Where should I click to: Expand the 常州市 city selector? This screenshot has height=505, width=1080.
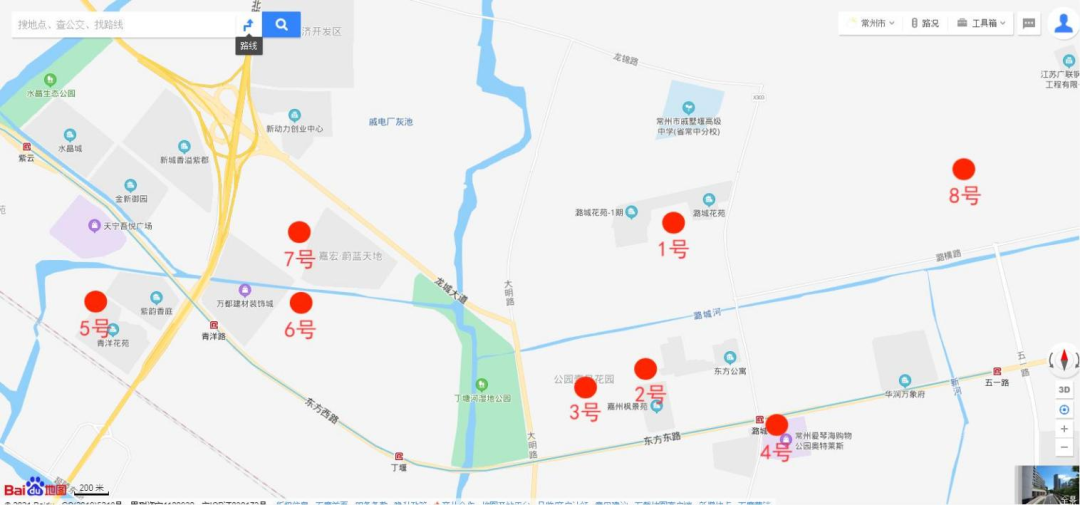coord(870,23)
